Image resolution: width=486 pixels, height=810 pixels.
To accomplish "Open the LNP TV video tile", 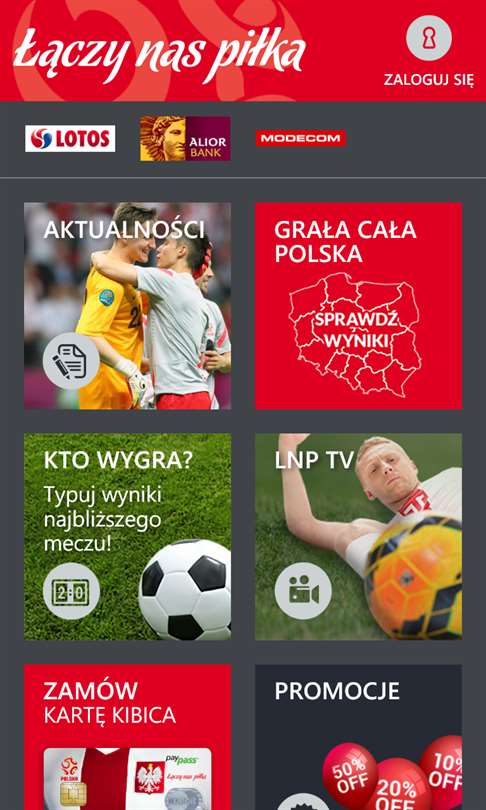I will coord(358,537).
